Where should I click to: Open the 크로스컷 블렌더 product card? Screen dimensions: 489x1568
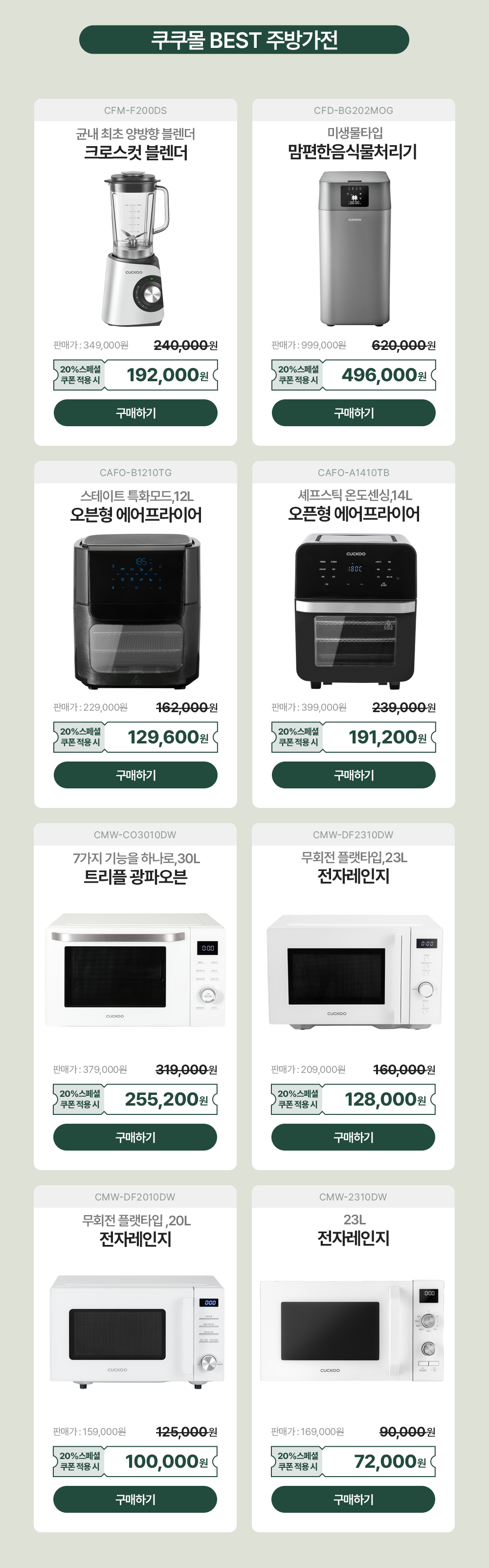click(135, 250)
